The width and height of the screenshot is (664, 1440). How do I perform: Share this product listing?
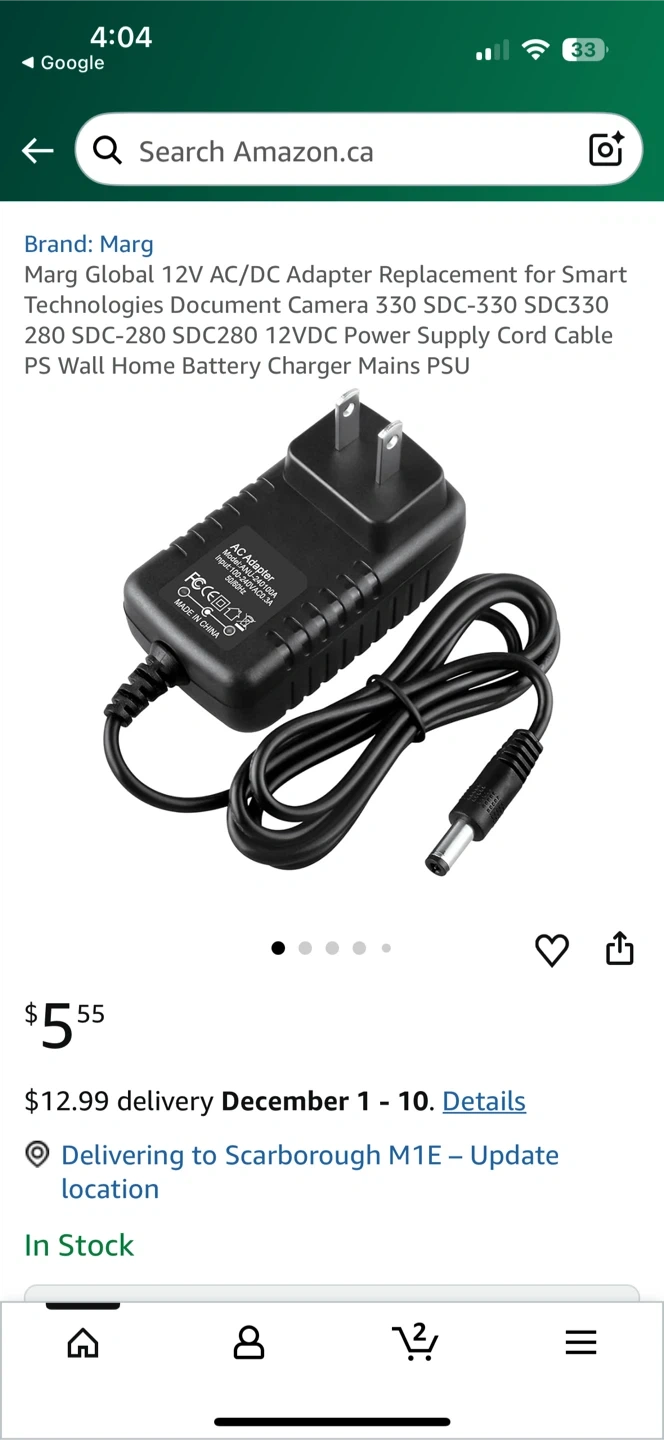620,949
